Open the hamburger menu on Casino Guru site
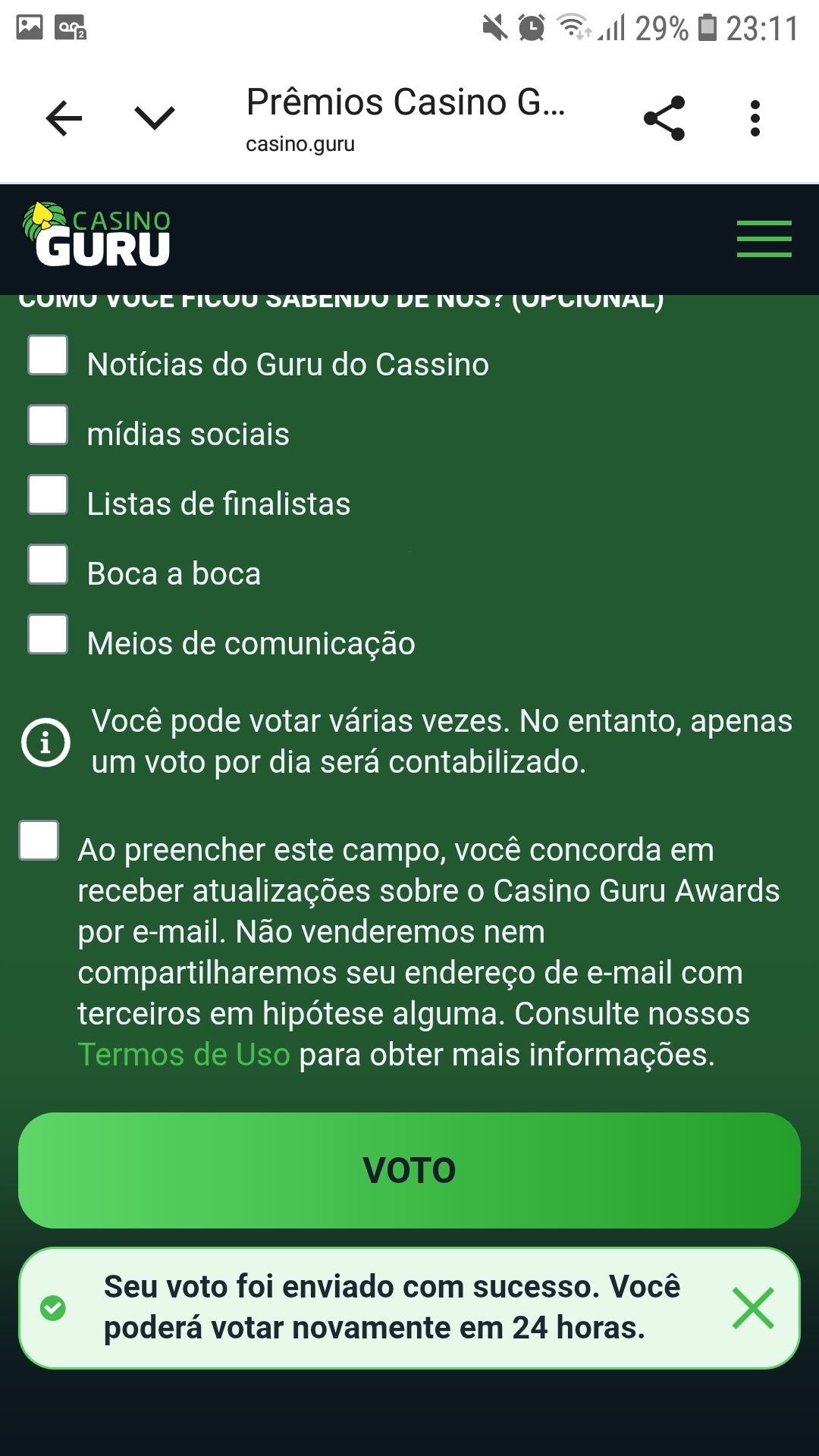819x1456 pixels. tap(763, 237)
